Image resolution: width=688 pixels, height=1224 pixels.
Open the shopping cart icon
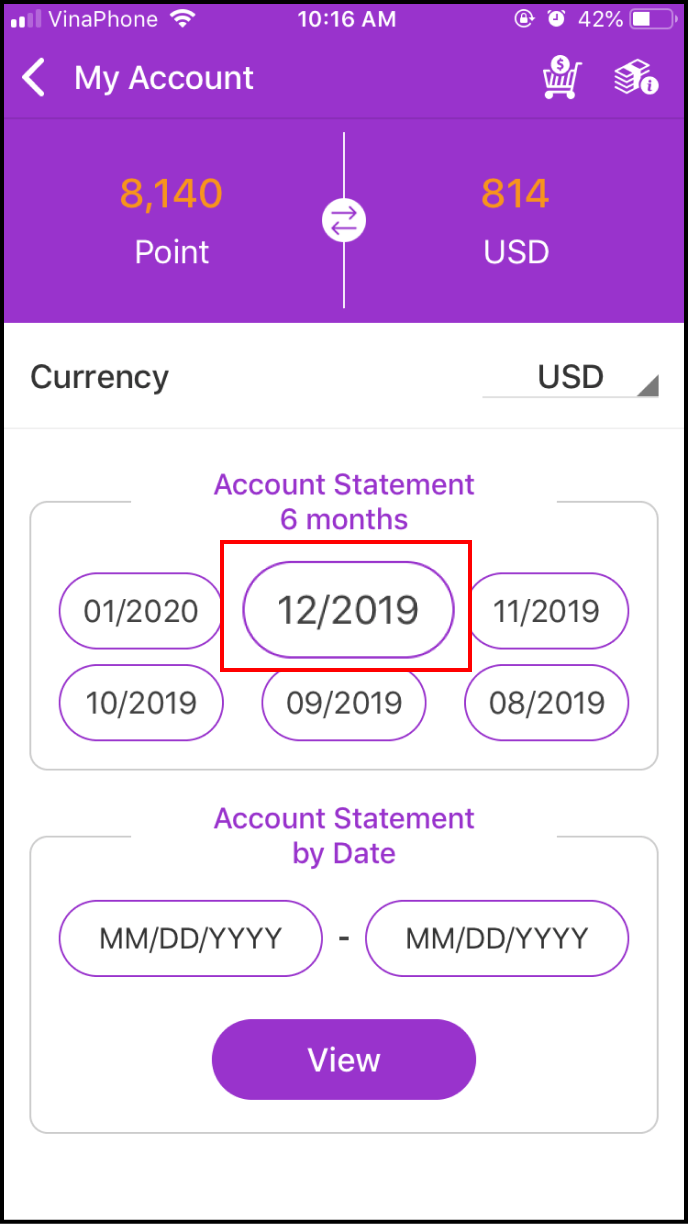tap(562, 78)
